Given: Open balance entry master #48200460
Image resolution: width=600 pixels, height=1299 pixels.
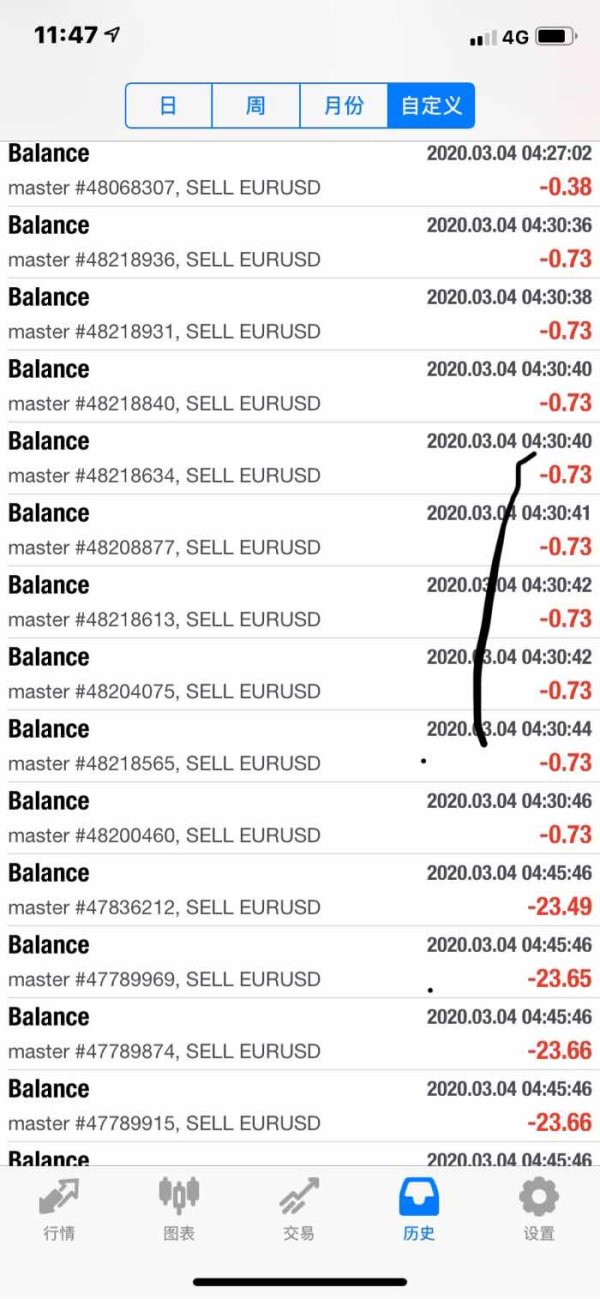Looking at the screenshot, I should pos(300,818).
